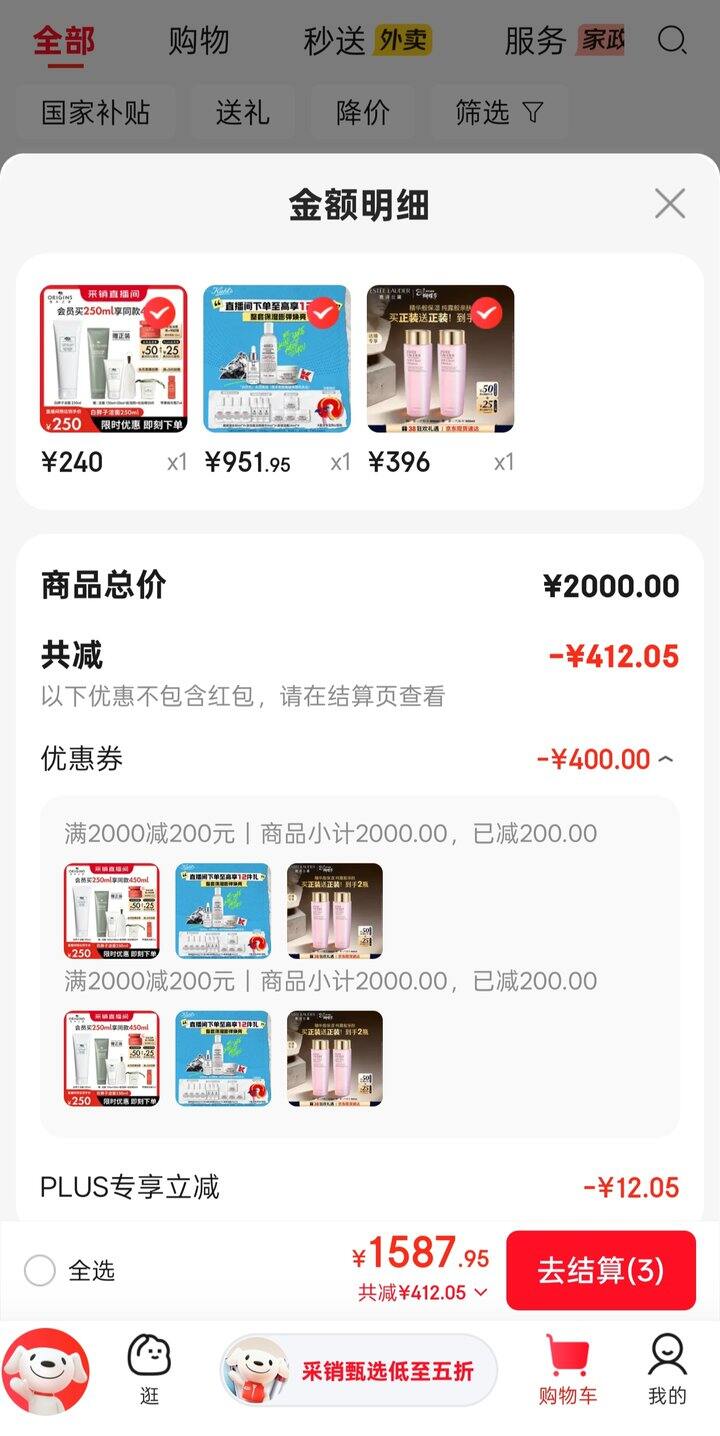The image size is (720, 1436).
Task: Open the search magnifier icon
Action: [x=672, y=41]
